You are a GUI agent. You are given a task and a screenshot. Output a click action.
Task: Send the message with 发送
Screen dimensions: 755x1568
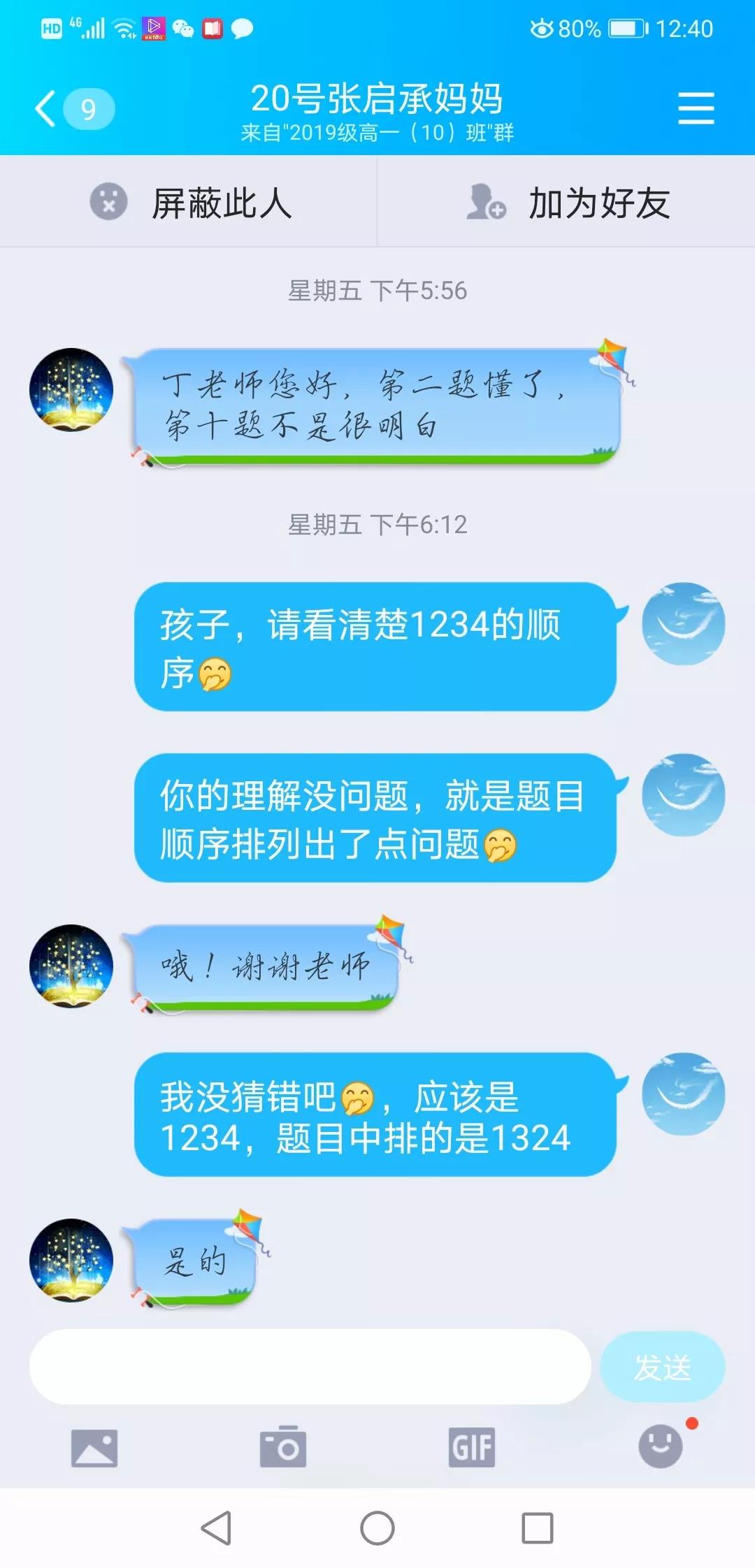(x=662, y=1367)
